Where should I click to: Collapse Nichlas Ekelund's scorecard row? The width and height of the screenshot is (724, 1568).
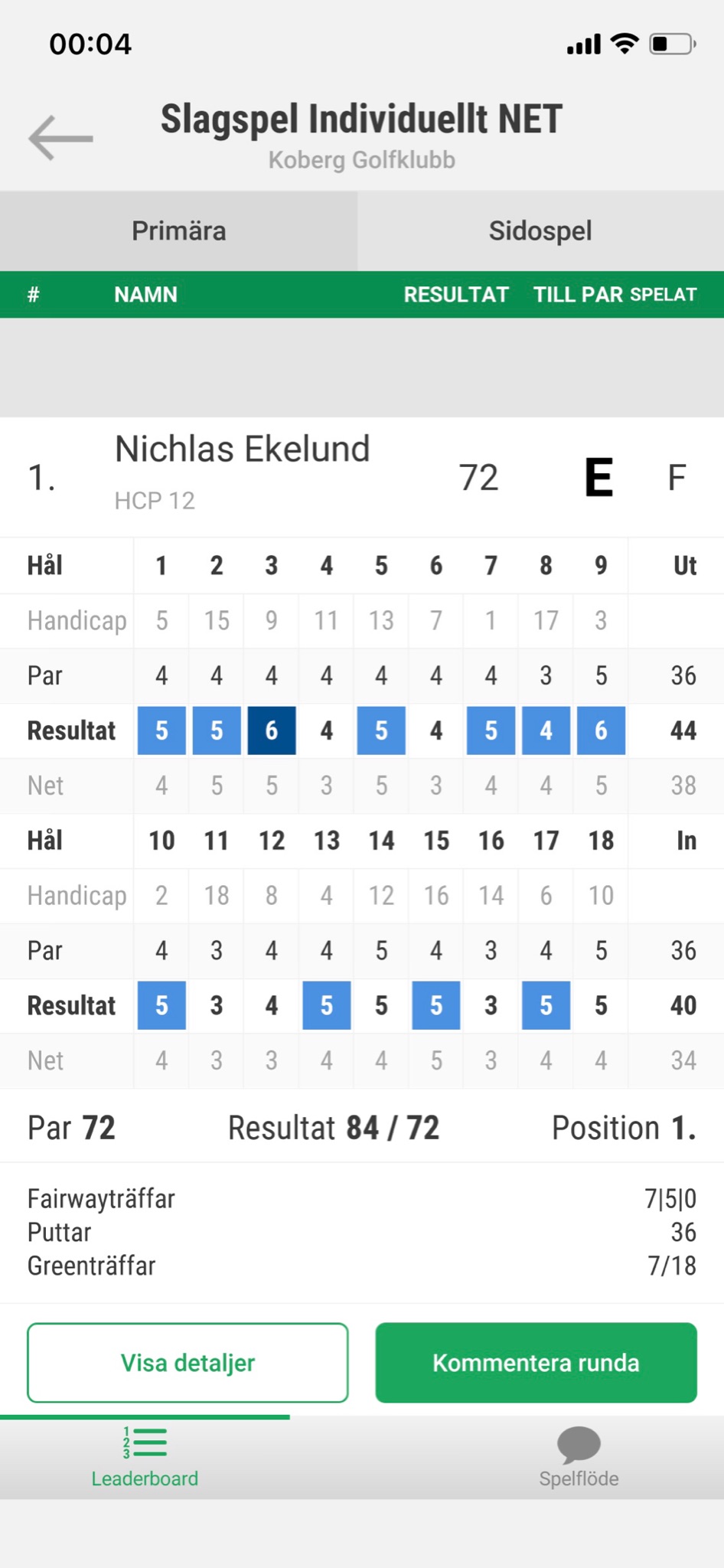pos(361,475)
